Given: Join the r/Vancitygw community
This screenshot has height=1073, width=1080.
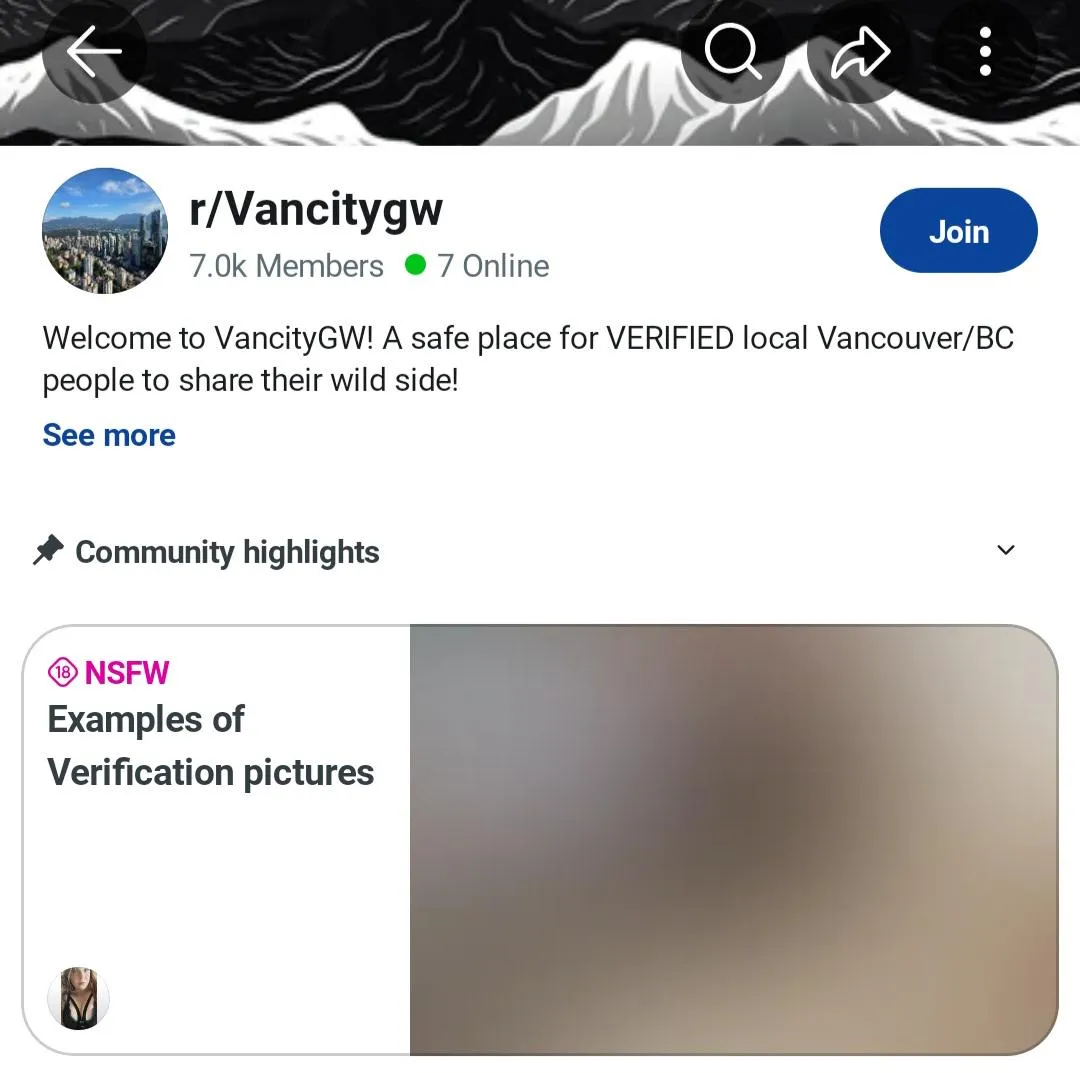Looking at the screenshot, I should [x=958, y=231].
